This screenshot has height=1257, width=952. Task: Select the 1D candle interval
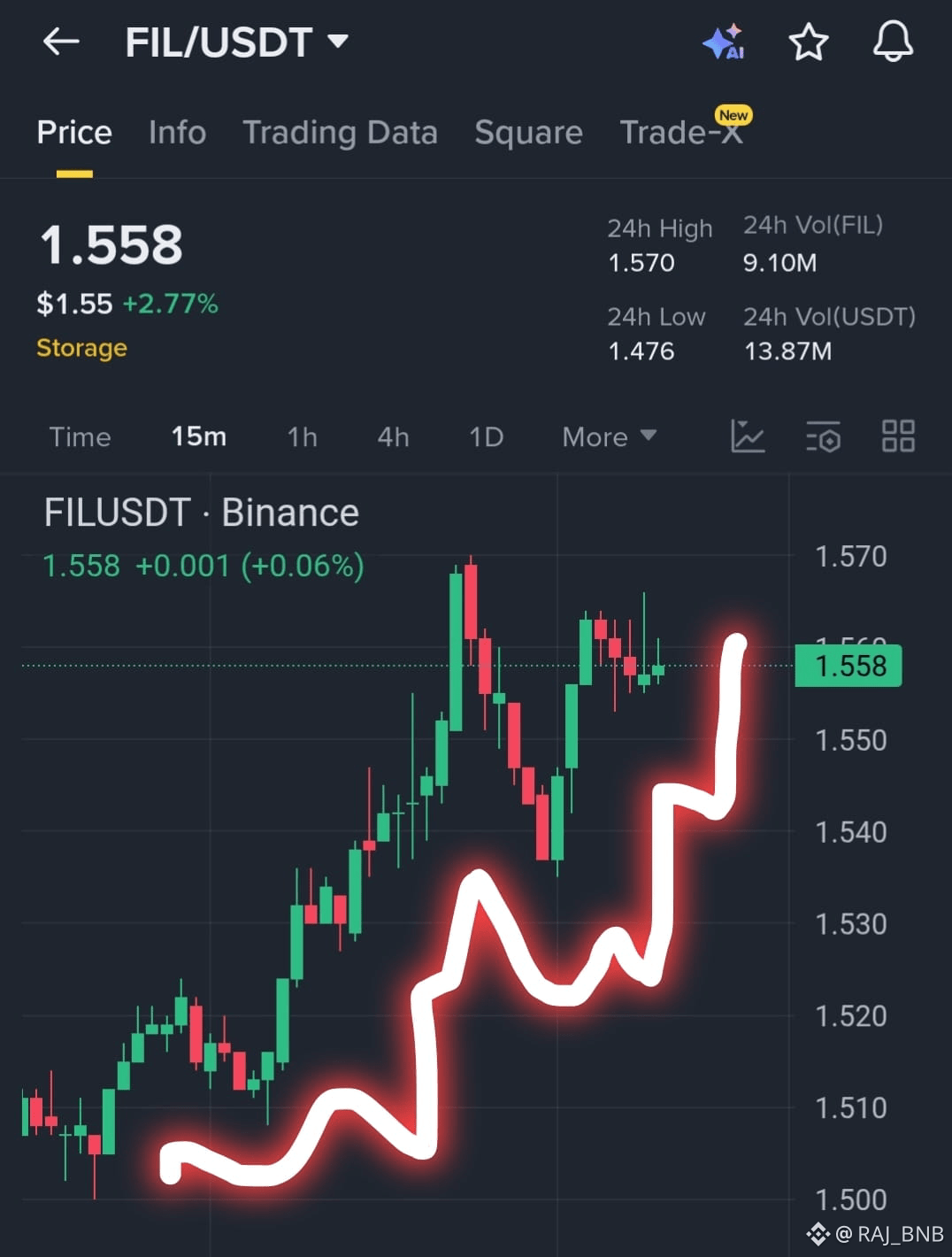(x=485, y=436)
